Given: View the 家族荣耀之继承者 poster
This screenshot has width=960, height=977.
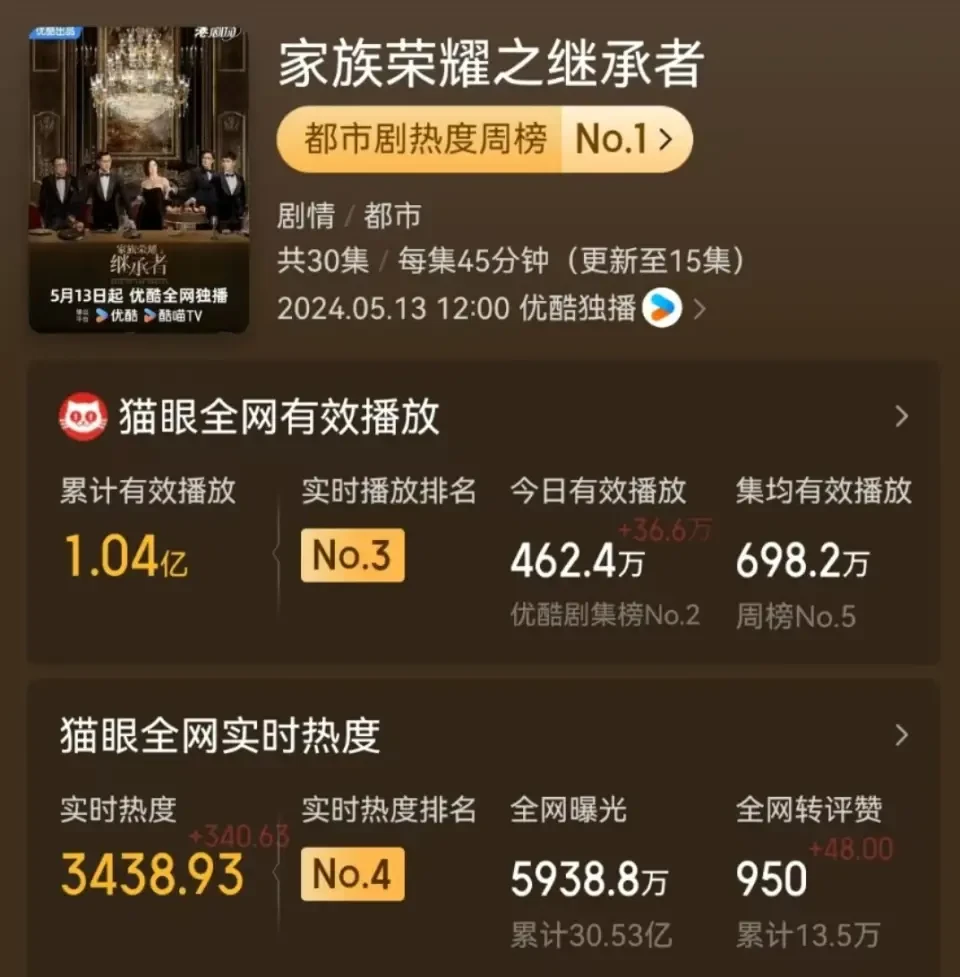Looking at the screenshot, I should [138, 180].
